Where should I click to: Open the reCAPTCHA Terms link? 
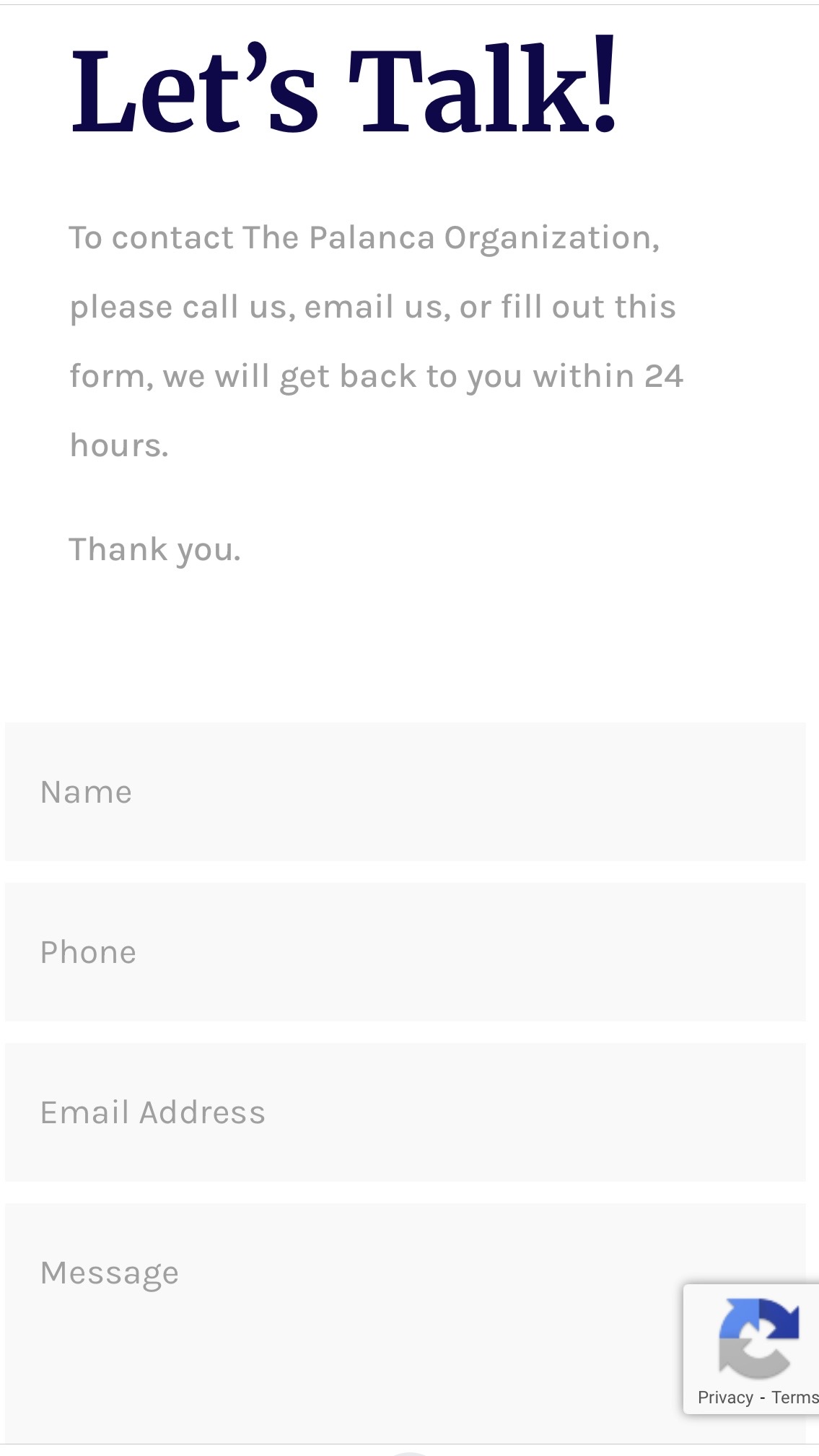[x=794, y=1398]
